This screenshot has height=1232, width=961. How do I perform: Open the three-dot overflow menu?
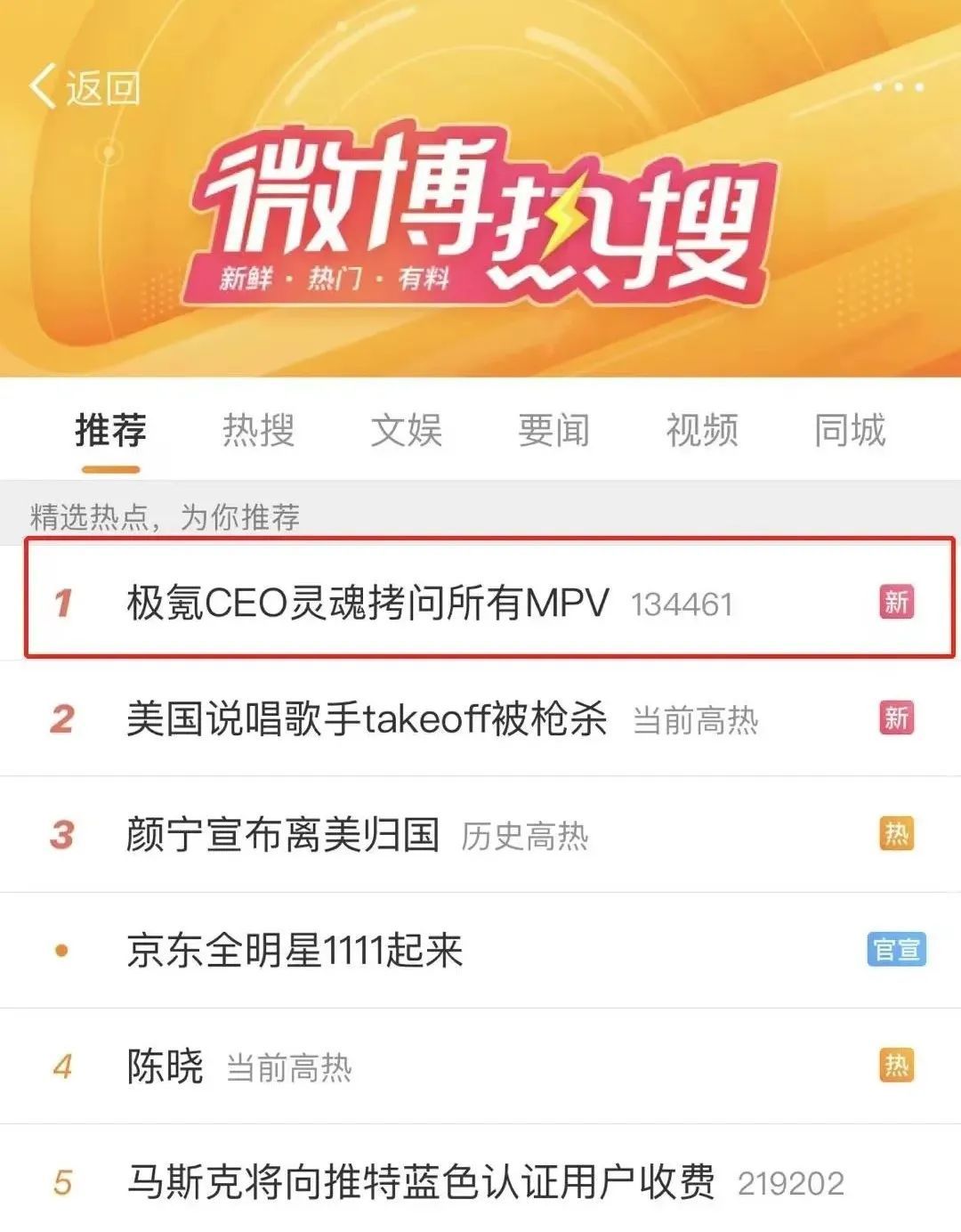click(898, 87)
